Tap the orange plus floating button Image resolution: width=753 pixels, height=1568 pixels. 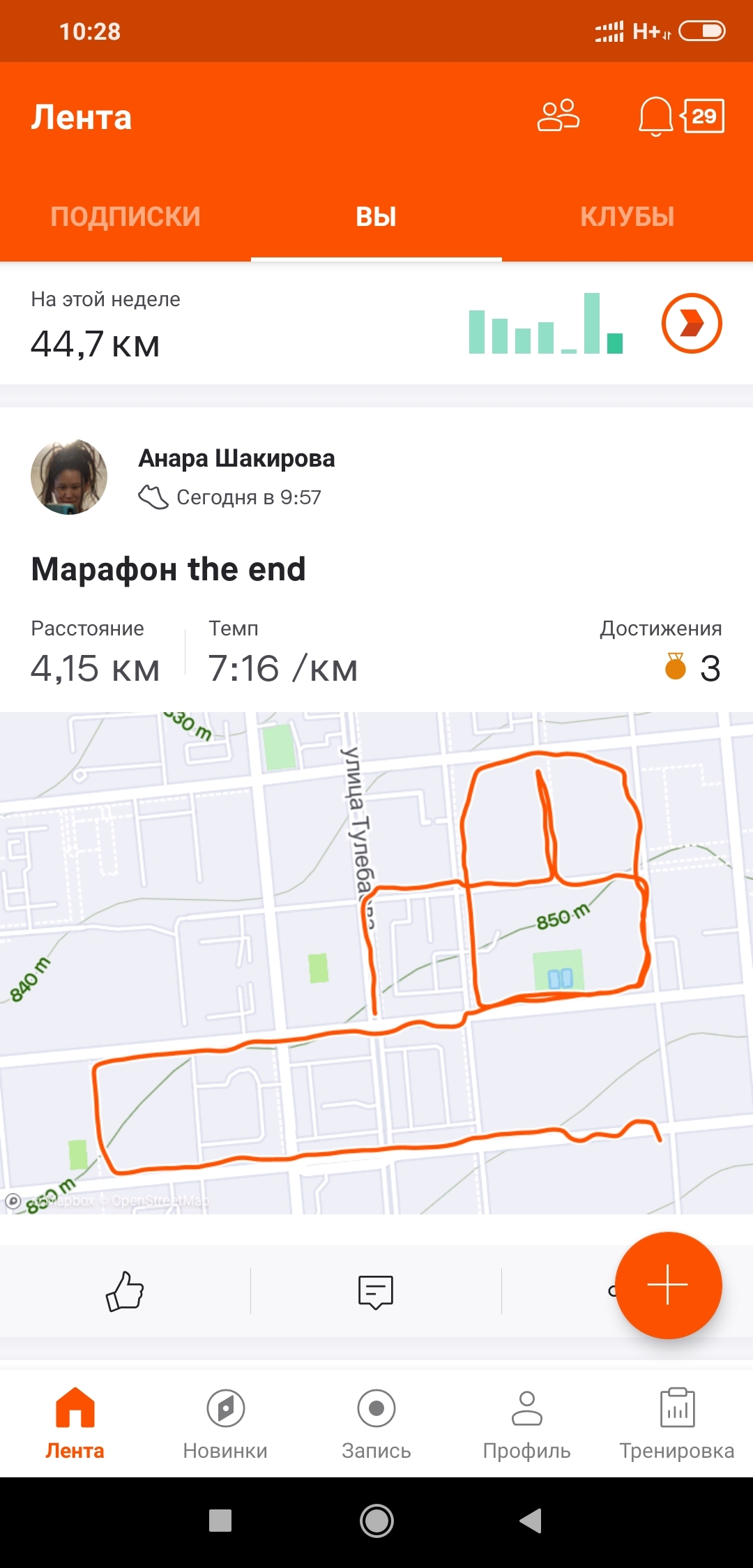click(x=668, y=1285)
